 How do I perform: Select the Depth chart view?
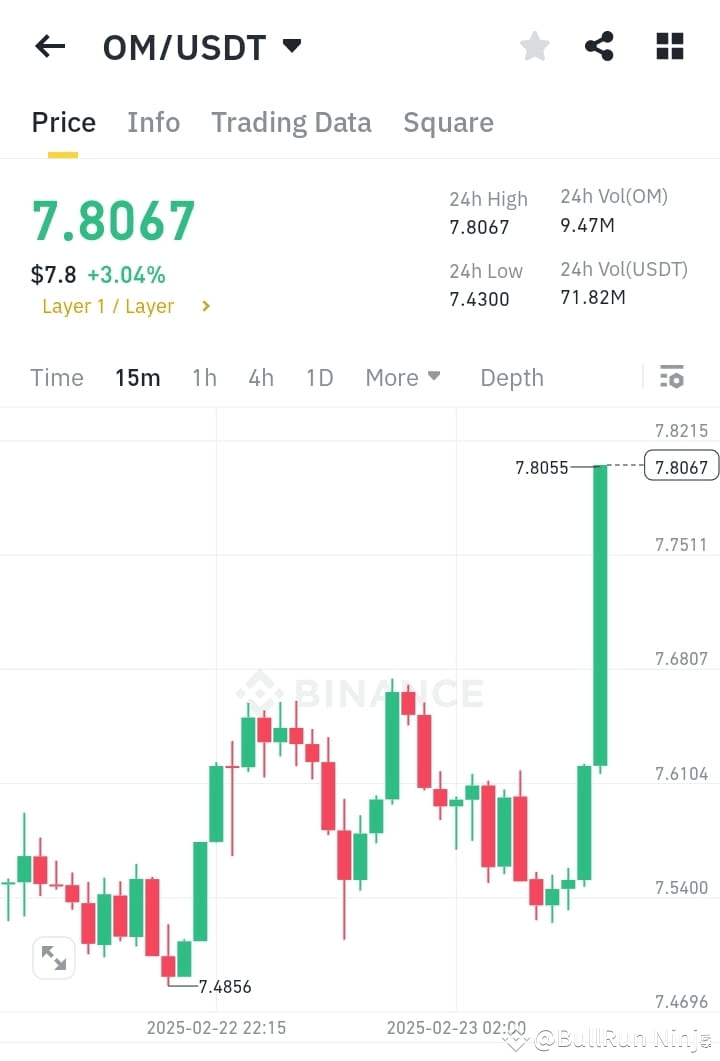(x=511, y=378)
